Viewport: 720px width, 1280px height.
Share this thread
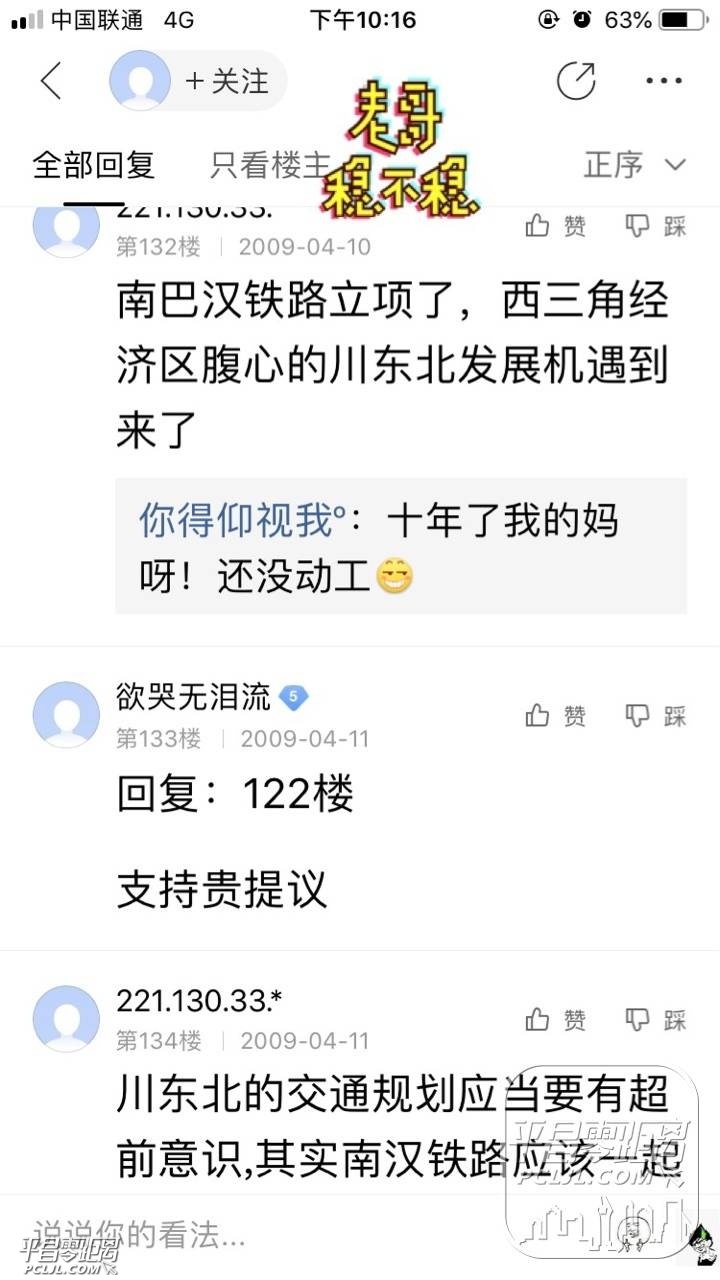click(576, 81)
